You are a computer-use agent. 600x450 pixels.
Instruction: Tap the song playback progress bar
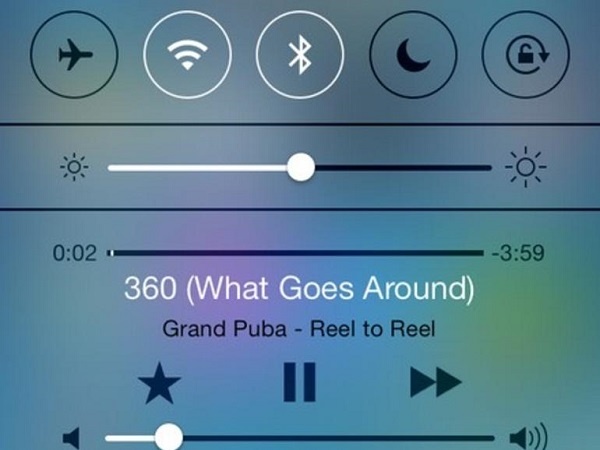pos(300,254)
